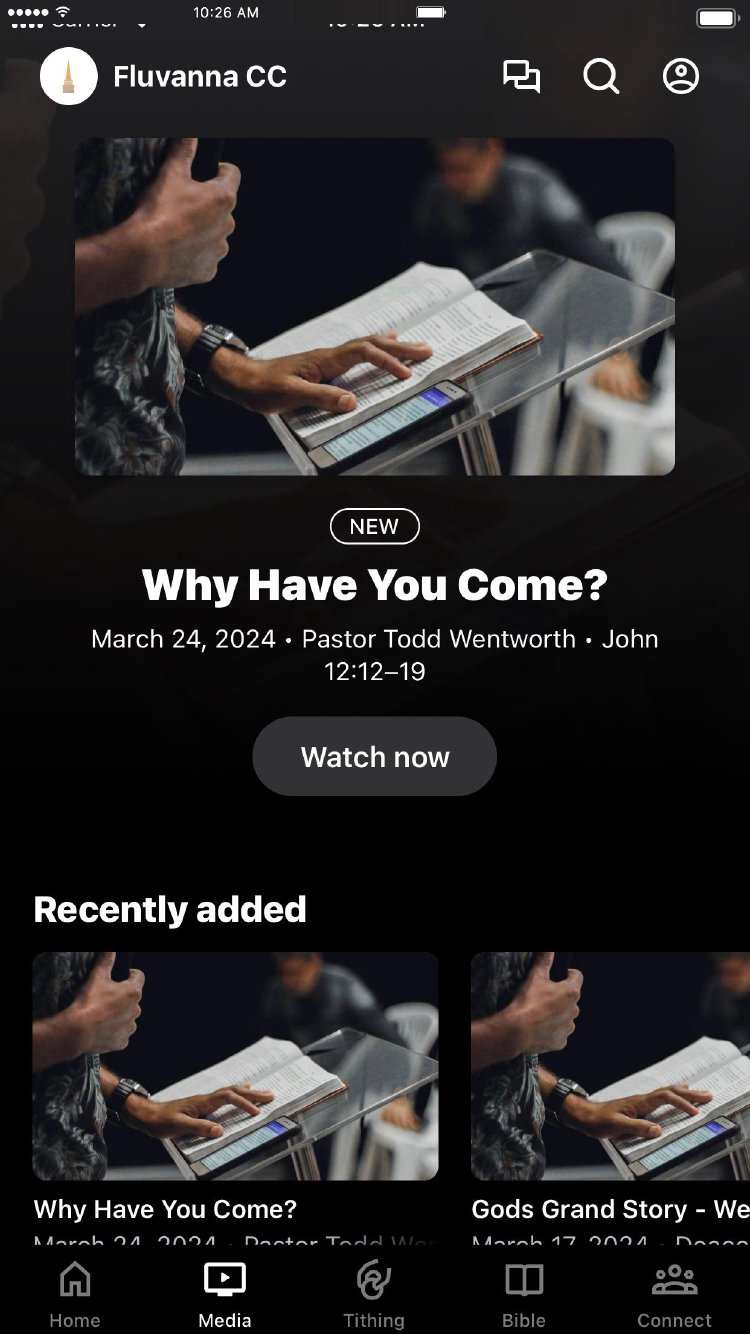Open the Bible tab
Image resolution: width=750 pixels, height=1334 pixels.
[524, 1294]
